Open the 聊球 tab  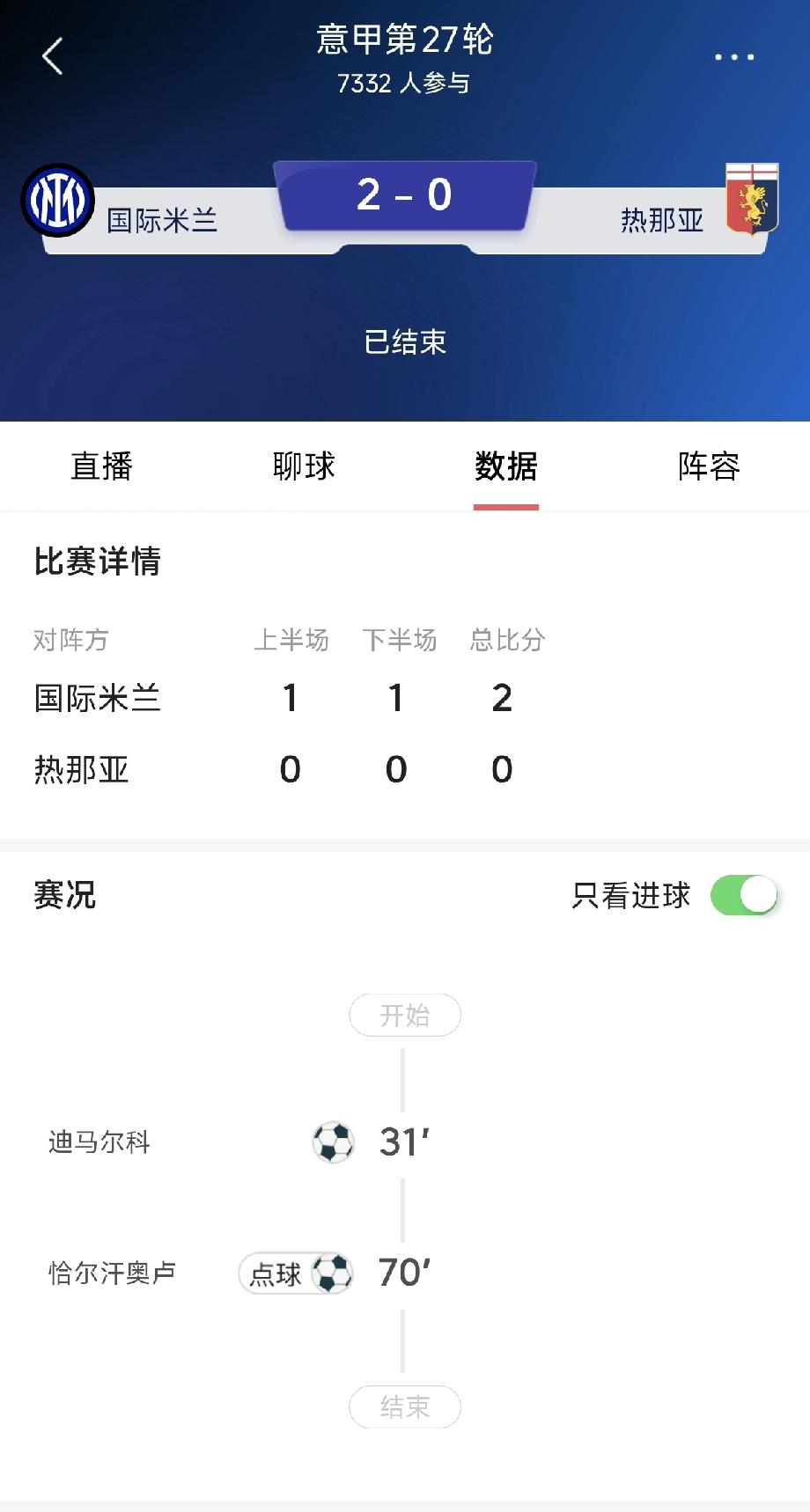304,467
